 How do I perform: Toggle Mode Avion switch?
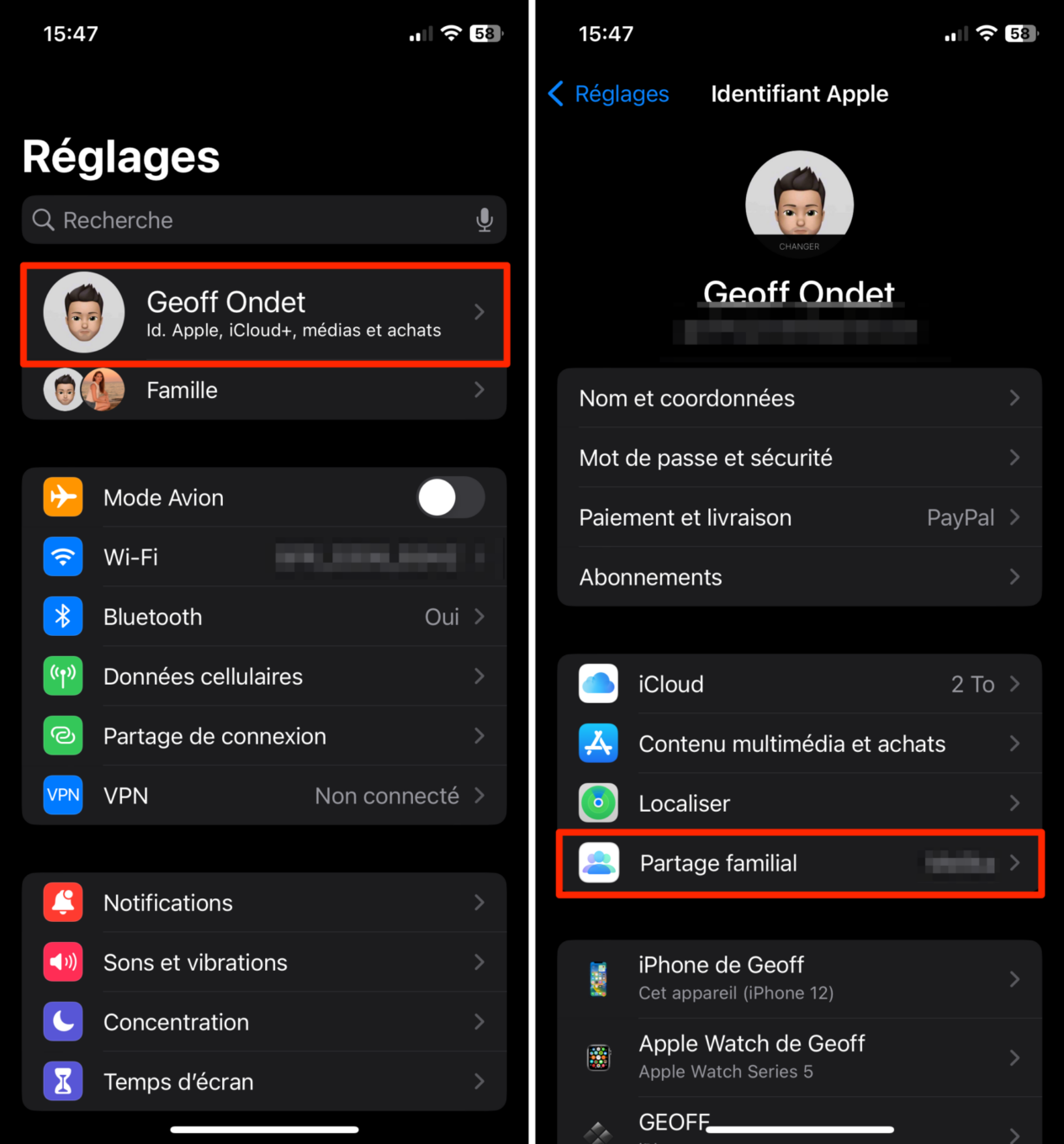(x=450, y=498)
